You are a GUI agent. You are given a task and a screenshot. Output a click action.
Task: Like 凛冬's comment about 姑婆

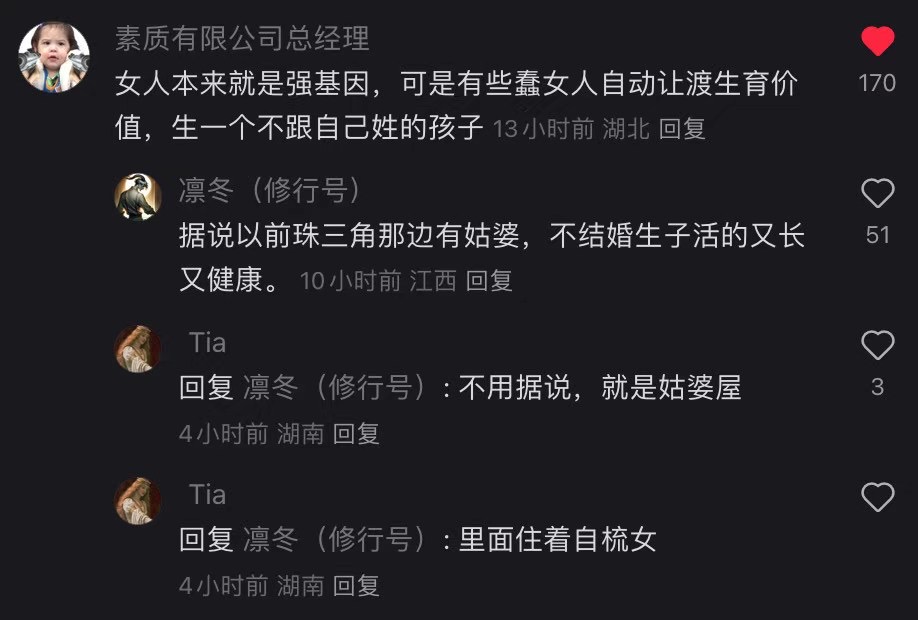coord(877,193)
